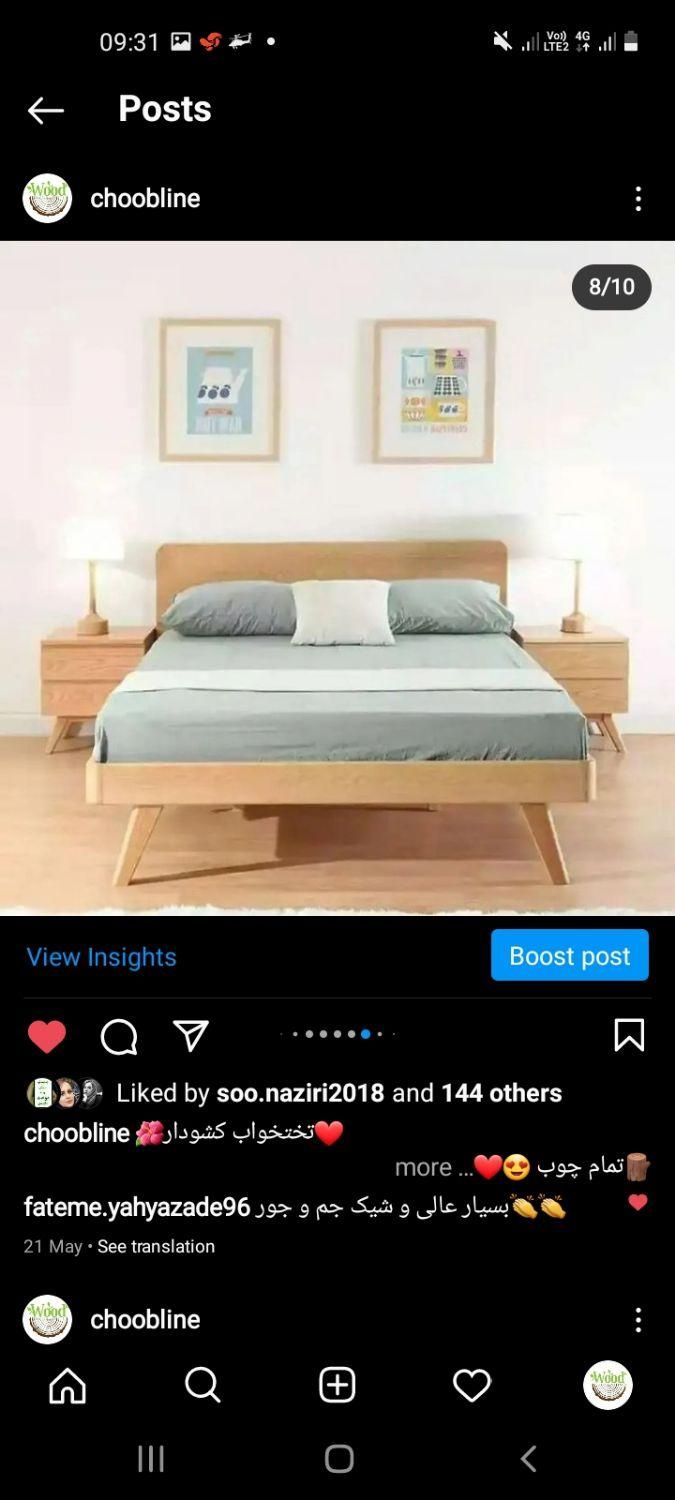
Task: Share the post with the paper plane icon
Action: [191, 1035]
